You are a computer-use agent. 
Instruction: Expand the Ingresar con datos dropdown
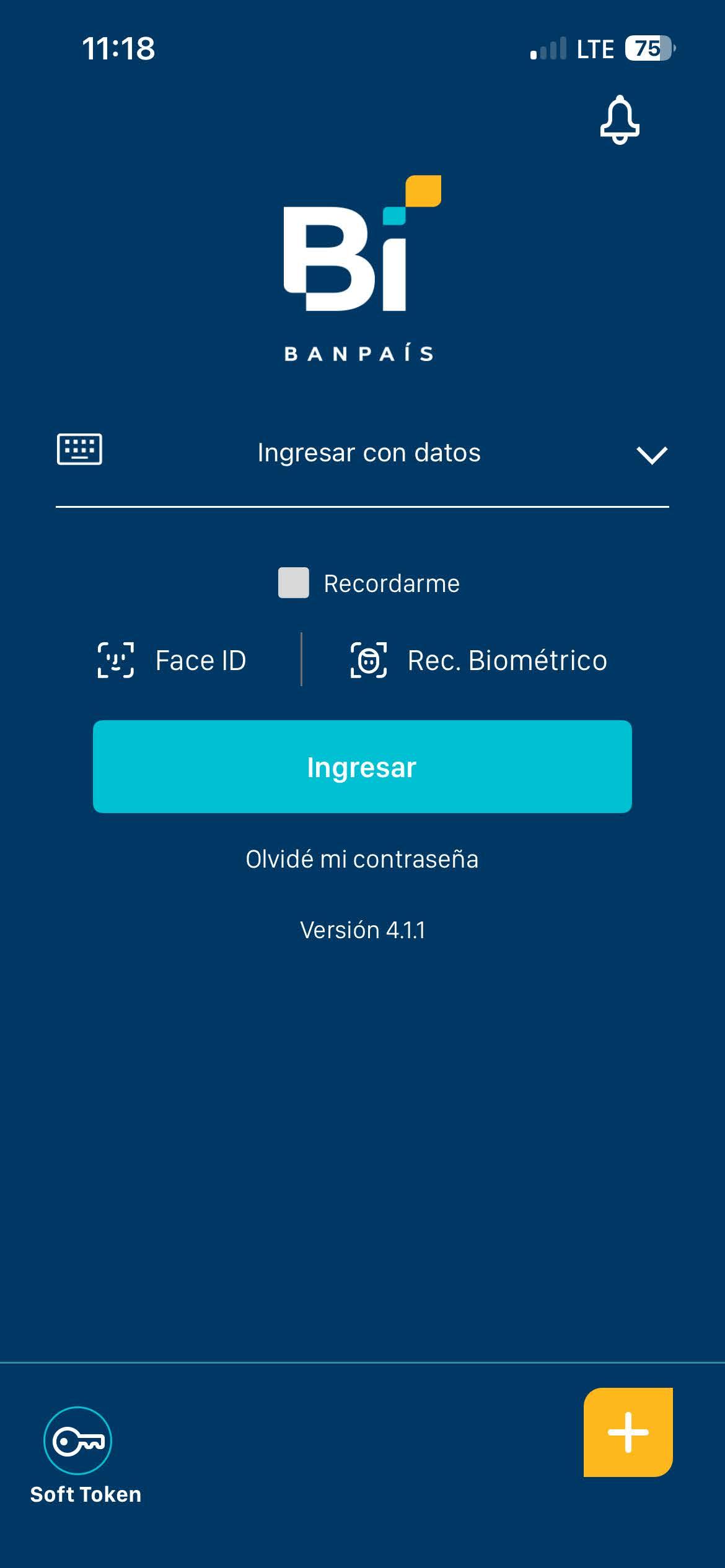tap(651, 455)
